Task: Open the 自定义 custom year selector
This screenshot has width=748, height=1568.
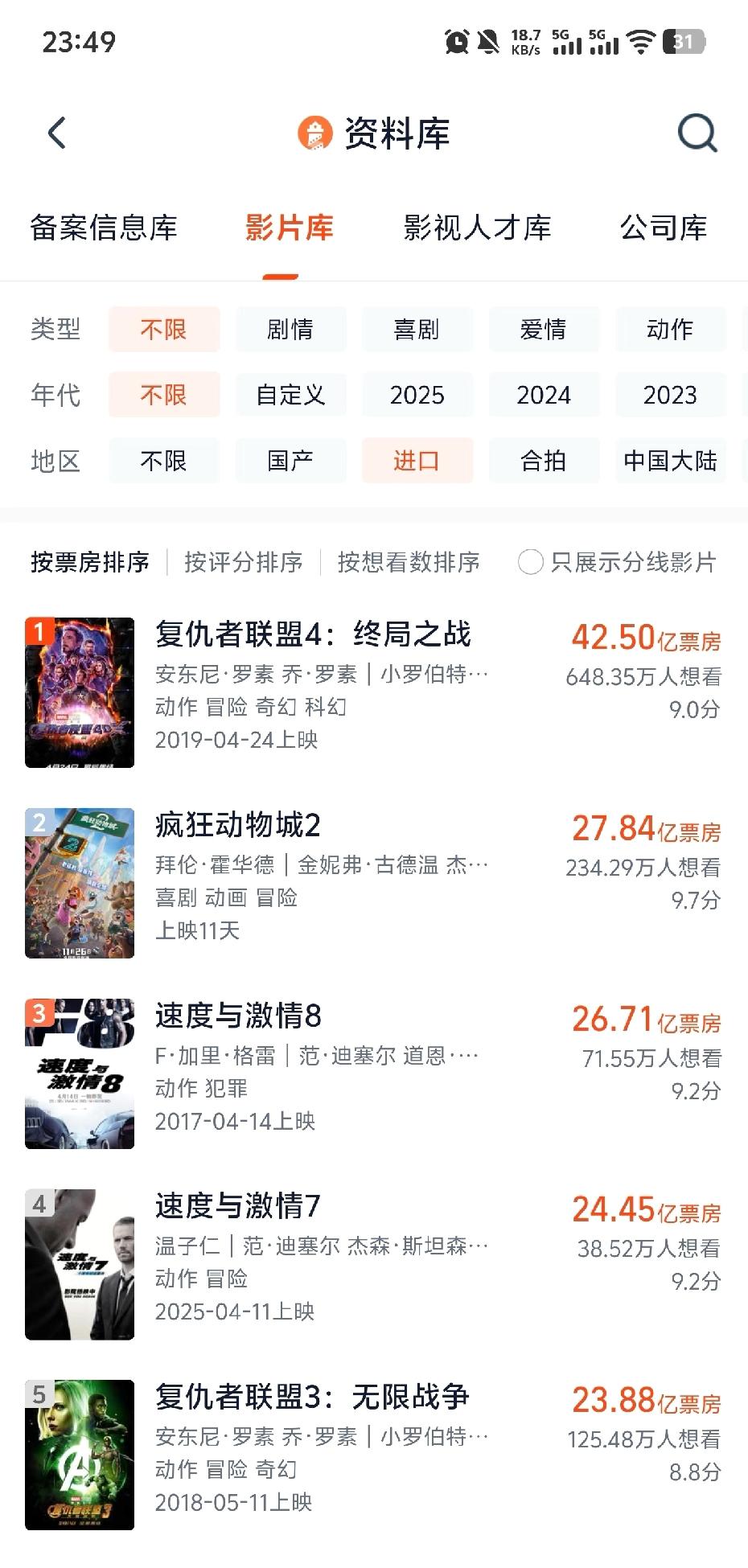Action: [291, 395]
